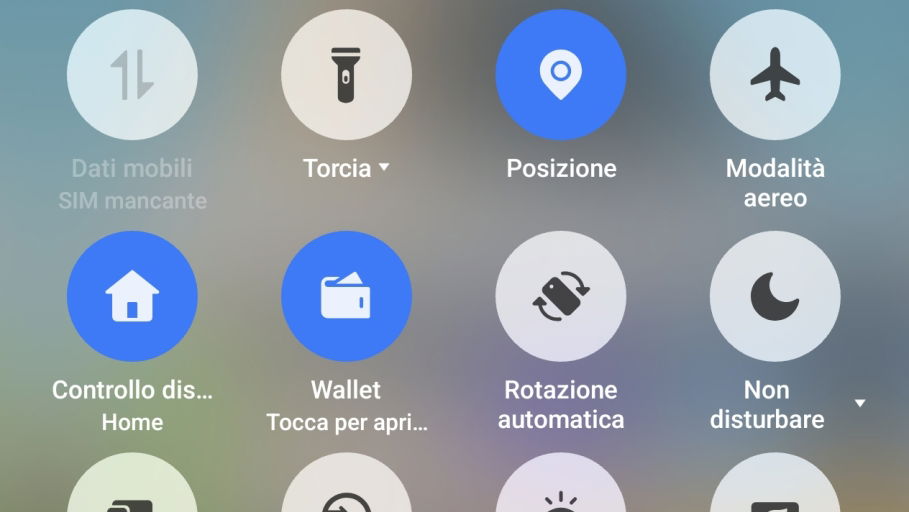Toggle Rotazione automatica

point(560,296)
